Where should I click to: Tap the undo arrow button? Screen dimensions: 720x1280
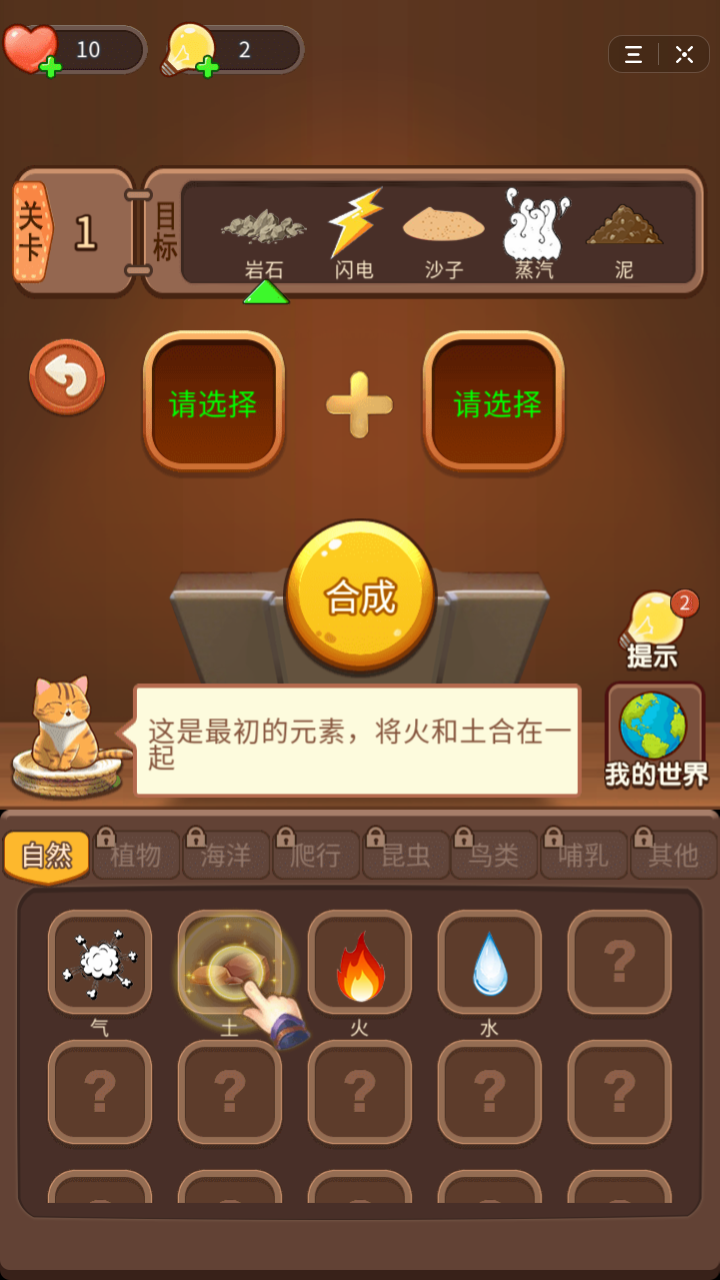point(67,377)
